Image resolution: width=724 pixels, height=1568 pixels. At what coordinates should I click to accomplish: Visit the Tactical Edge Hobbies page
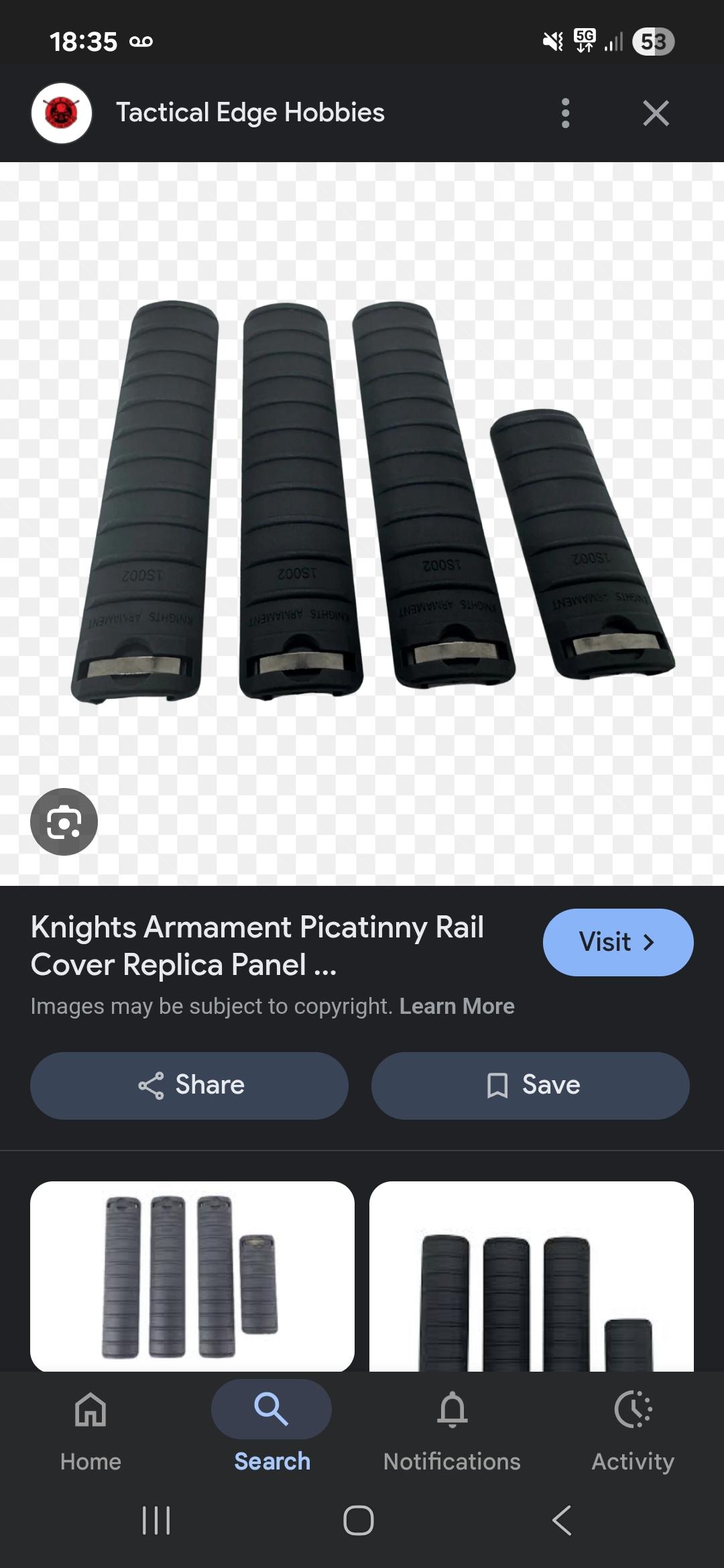point(617,942)
